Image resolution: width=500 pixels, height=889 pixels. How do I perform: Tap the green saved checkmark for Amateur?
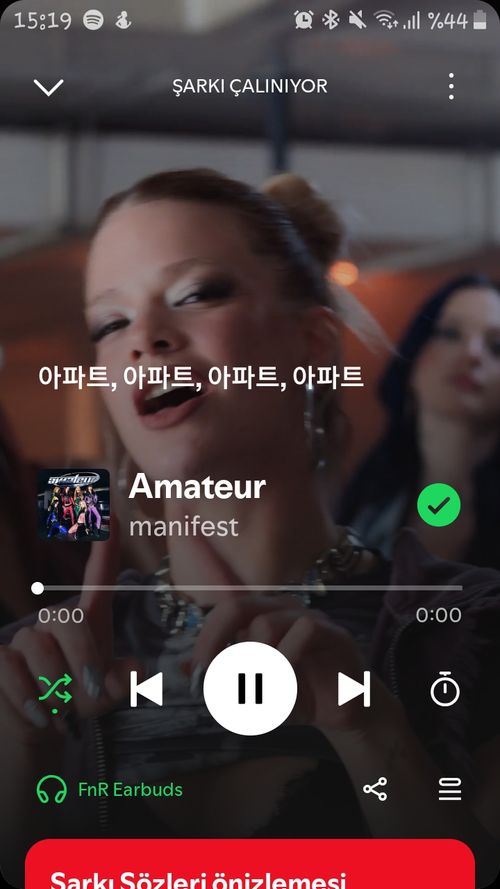pyautogui.click(x=439, y=505)
